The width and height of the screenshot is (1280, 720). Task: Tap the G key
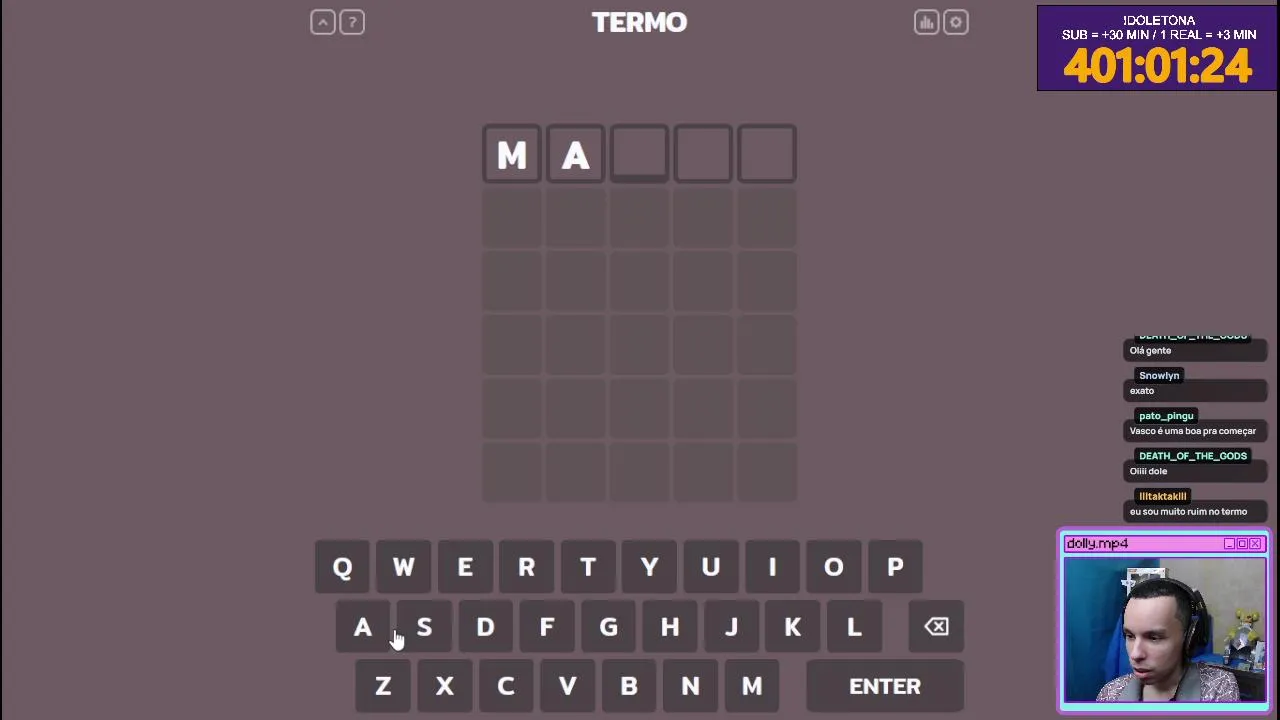coord(608,627)
